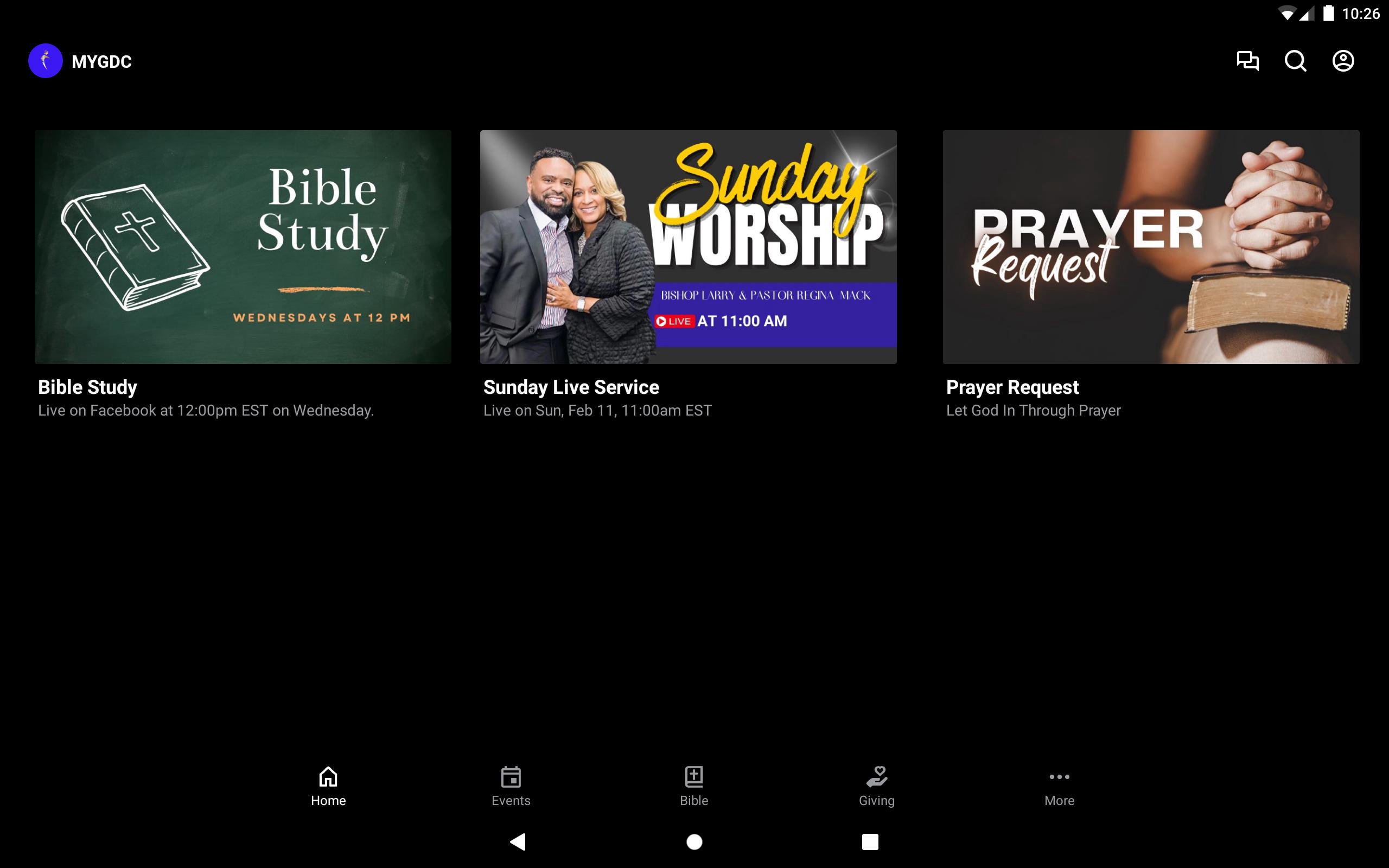Open the user profile icon
Image resolution: width=1389 pixels, height=868 pixels.
tap(1342, 61)
